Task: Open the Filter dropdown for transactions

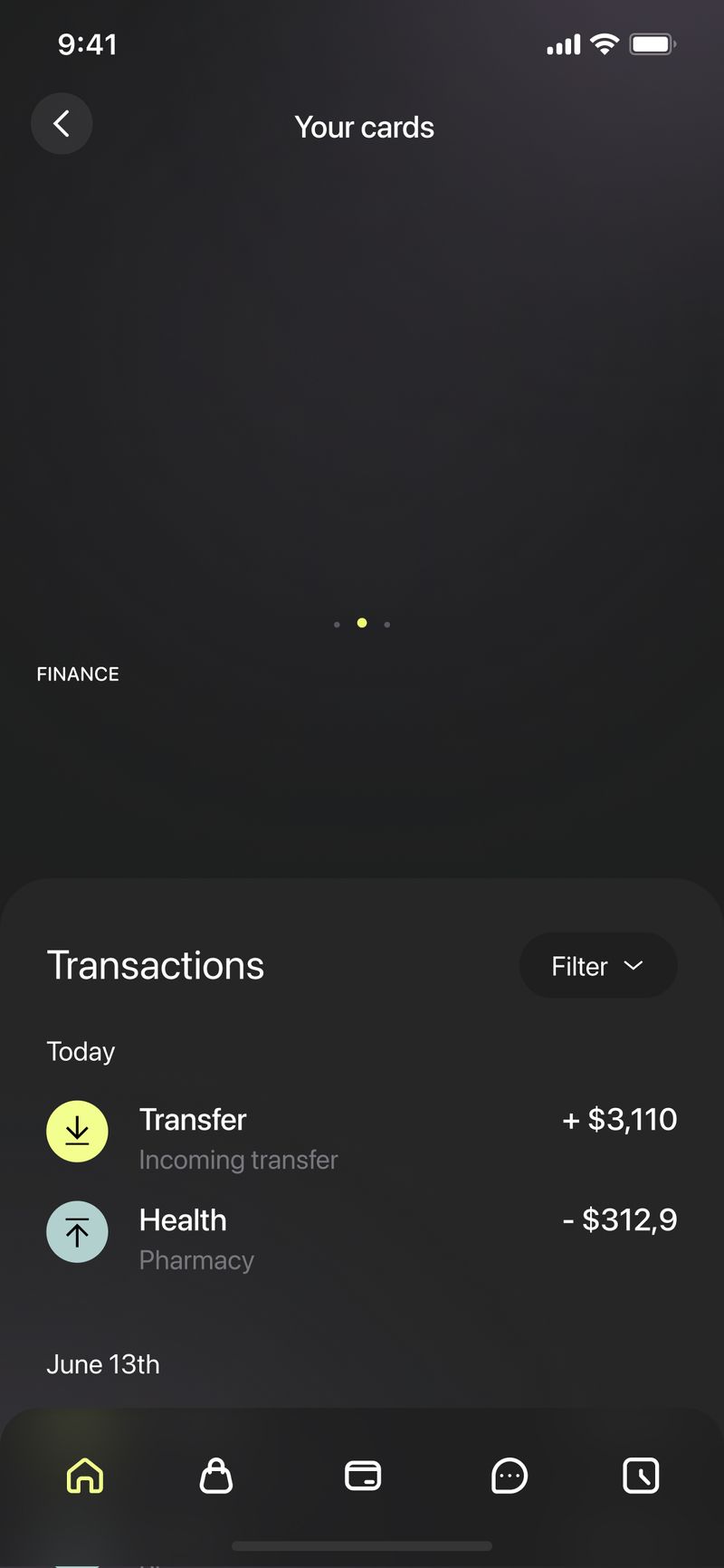Action: pos(597,966)
